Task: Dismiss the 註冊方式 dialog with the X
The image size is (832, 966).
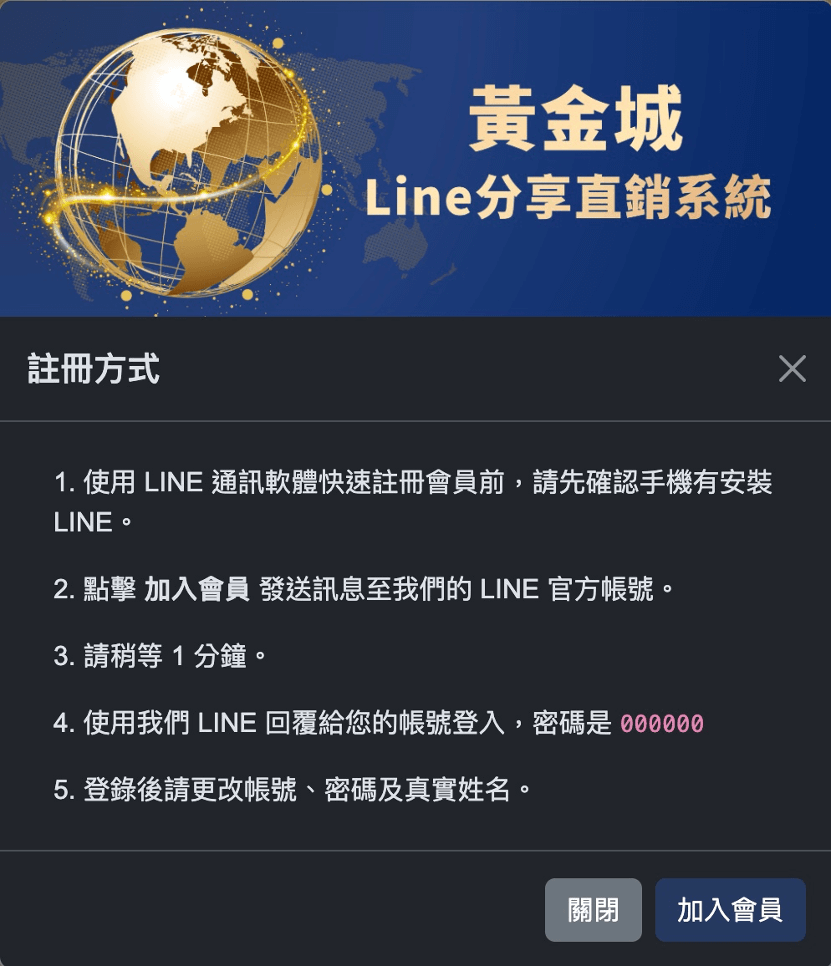Action: 792,369
